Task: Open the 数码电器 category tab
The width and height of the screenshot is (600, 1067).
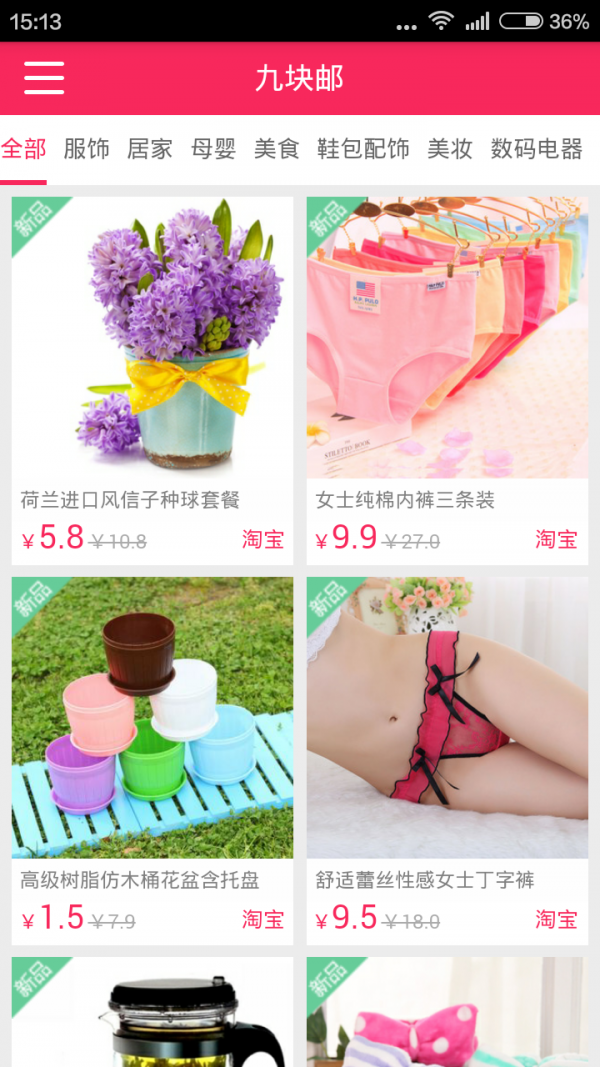Action: click(x=536, y=150)
